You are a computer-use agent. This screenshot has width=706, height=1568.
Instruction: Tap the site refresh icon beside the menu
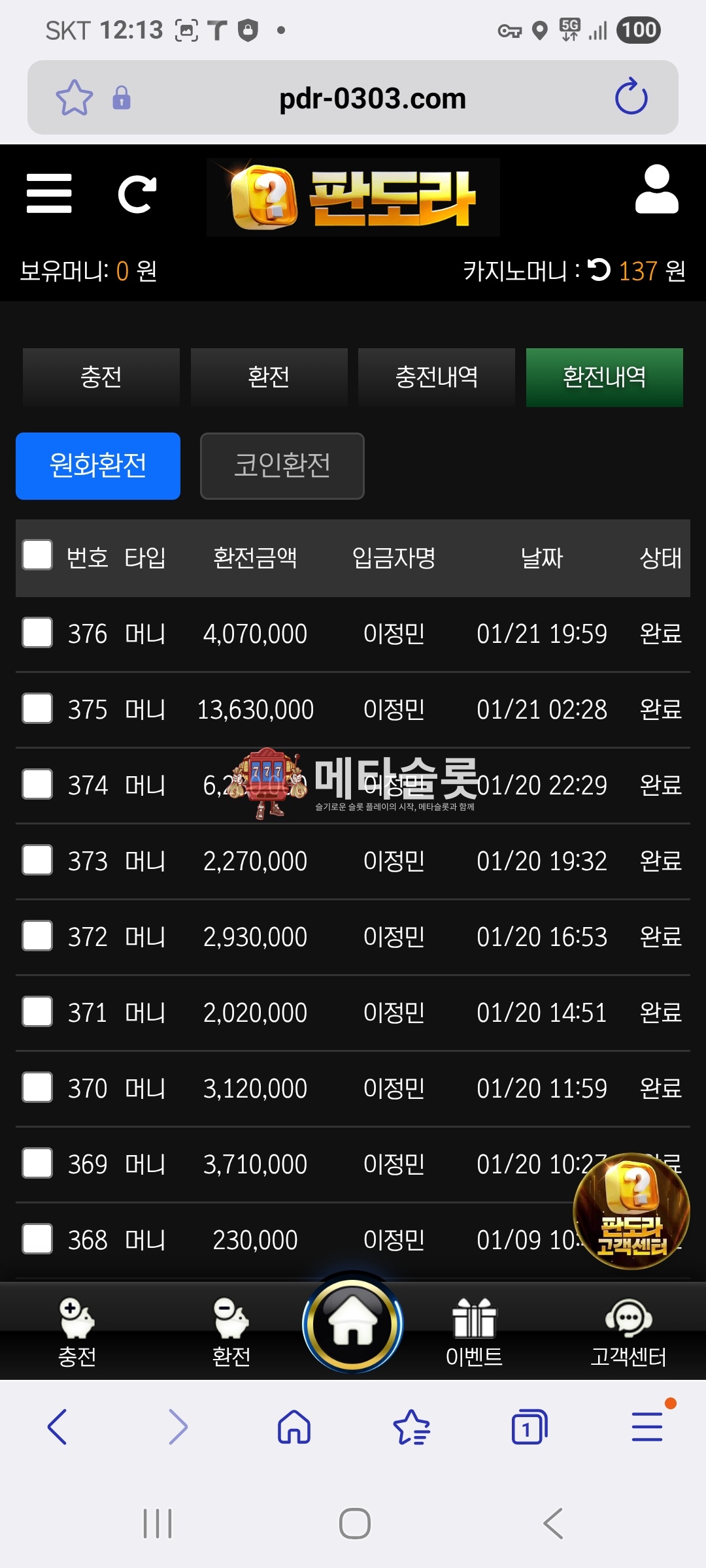(137, 194)
